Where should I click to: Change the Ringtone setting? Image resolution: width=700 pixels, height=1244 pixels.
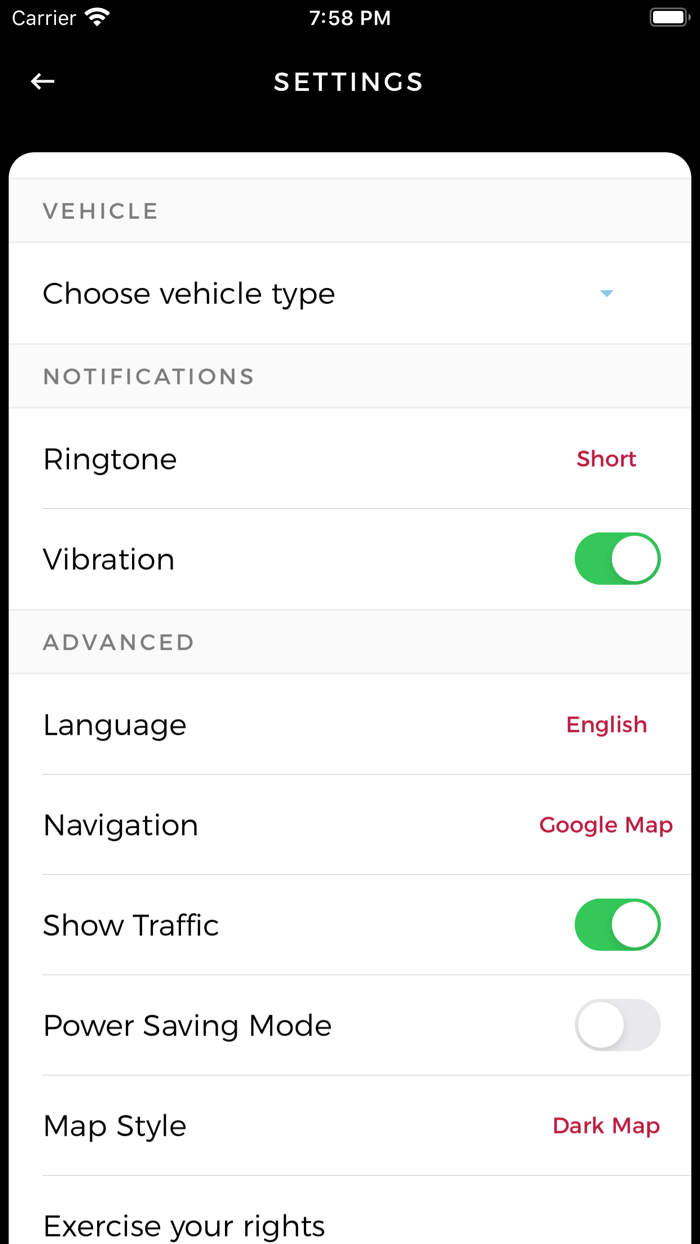tap(606, 459)
